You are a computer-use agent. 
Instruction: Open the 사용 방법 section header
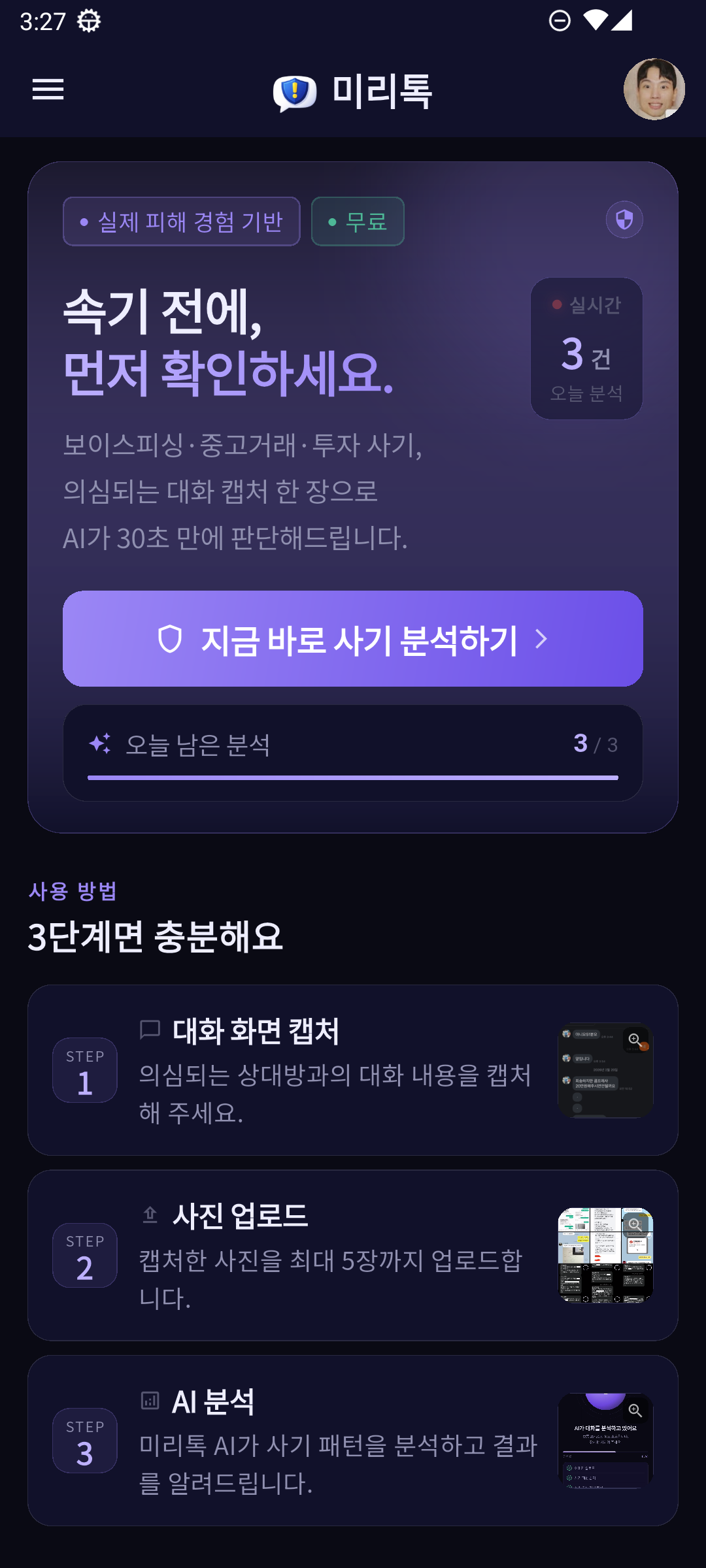click(x=72, y=893)
